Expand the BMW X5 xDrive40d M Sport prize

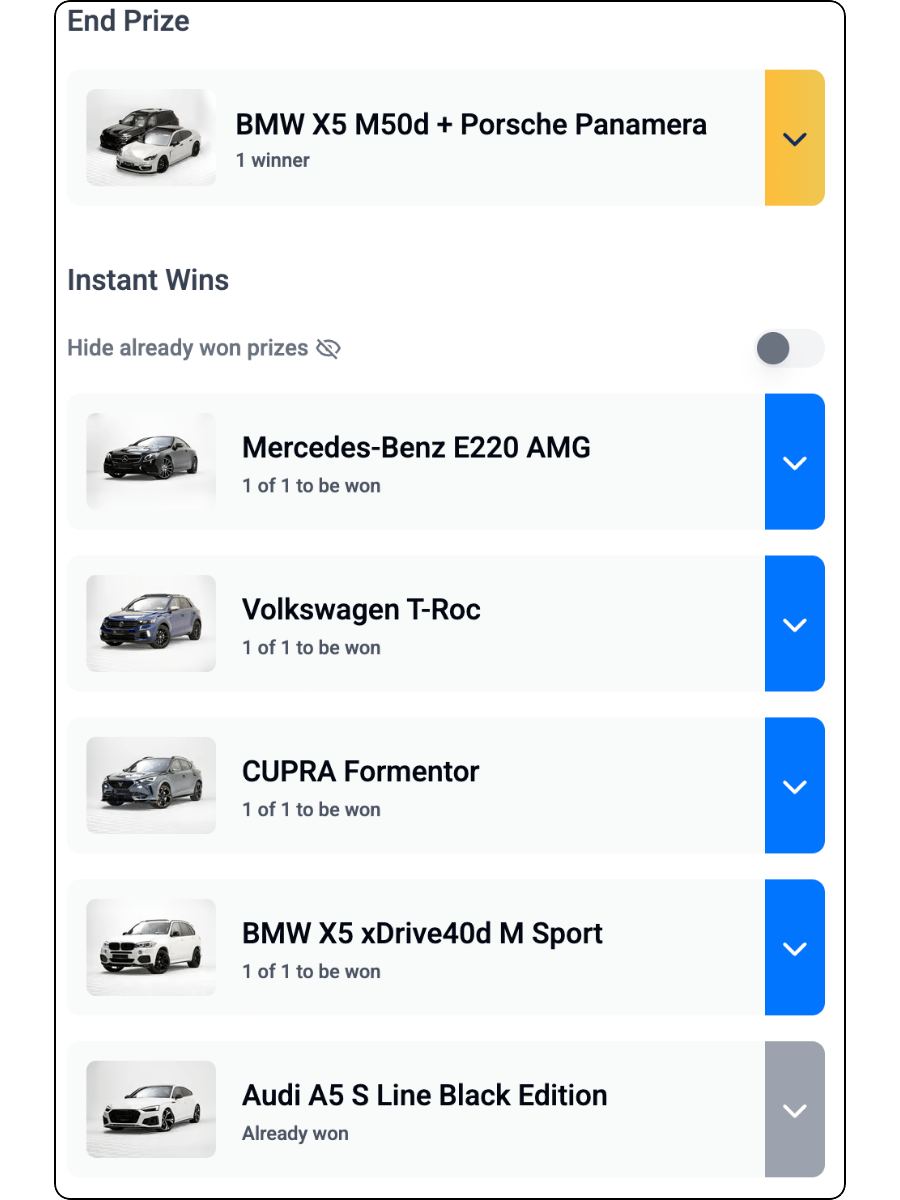[794, 948]
